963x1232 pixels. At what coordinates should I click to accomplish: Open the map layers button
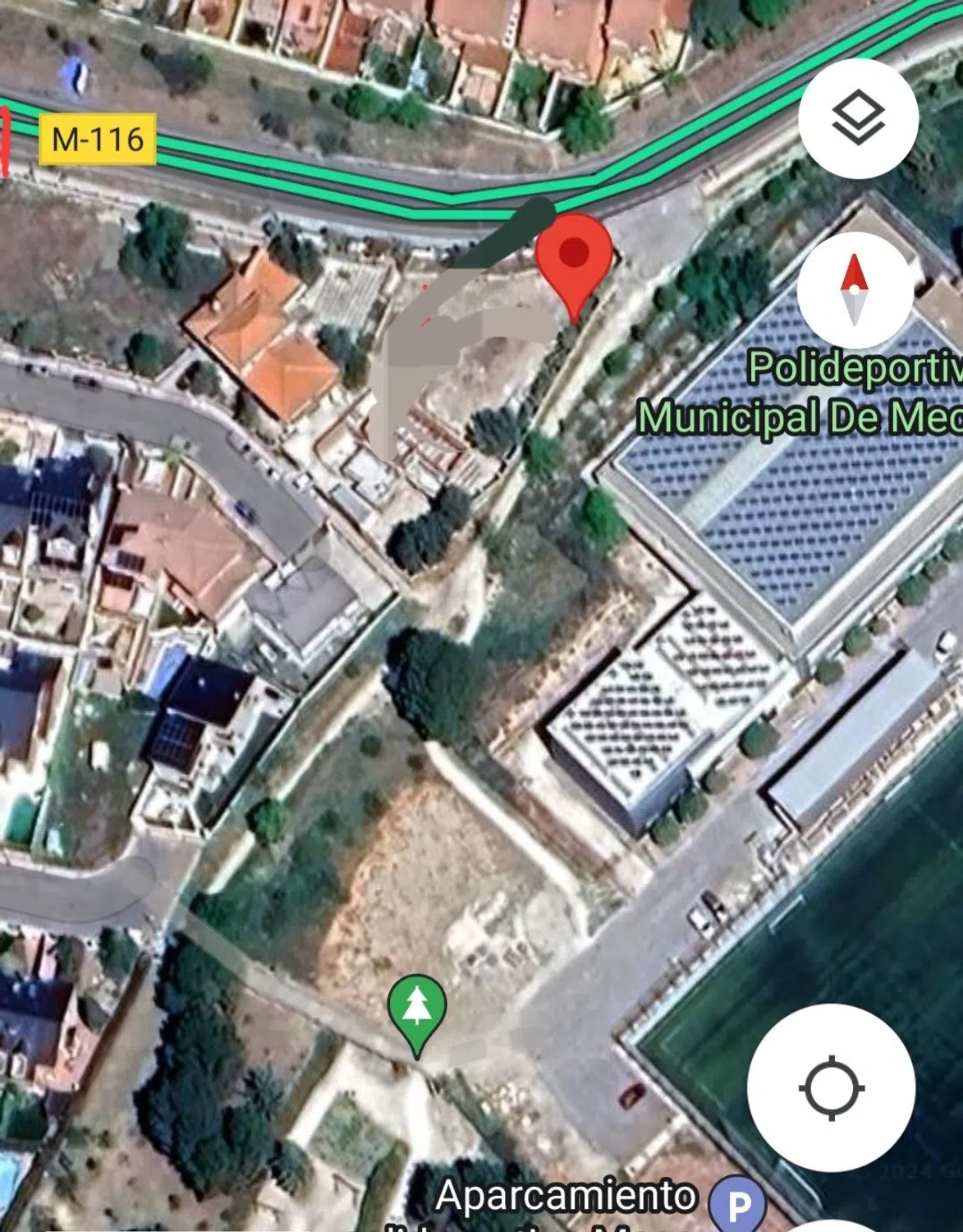tap(858, 119)
